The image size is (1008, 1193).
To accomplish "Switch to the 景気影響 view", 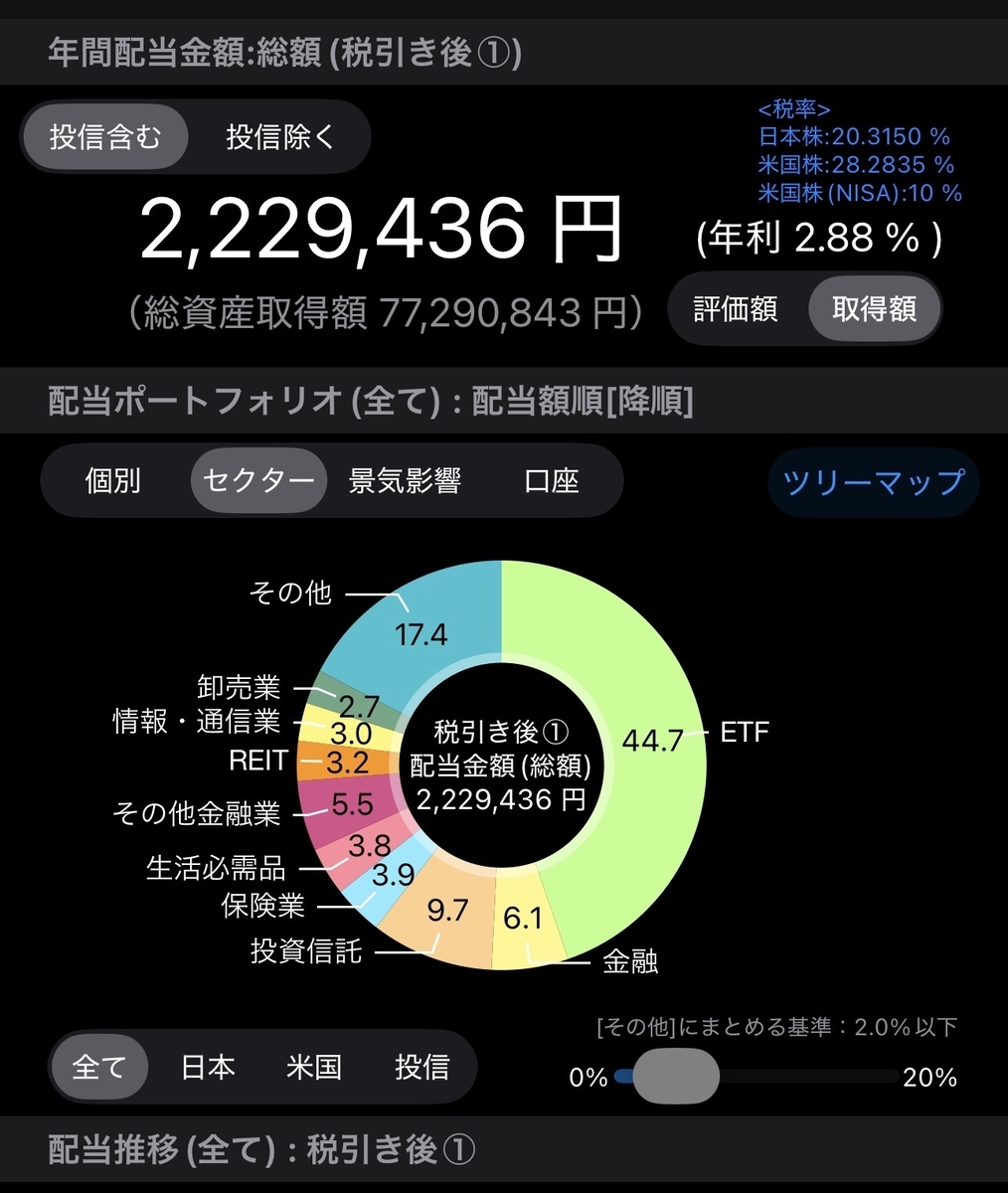I will pos(405,481).
